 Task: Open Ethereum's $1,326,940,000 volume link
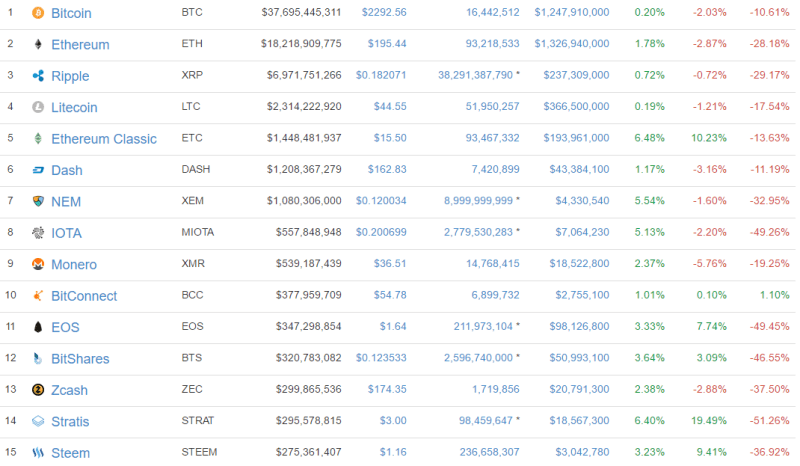coord(571,44)
